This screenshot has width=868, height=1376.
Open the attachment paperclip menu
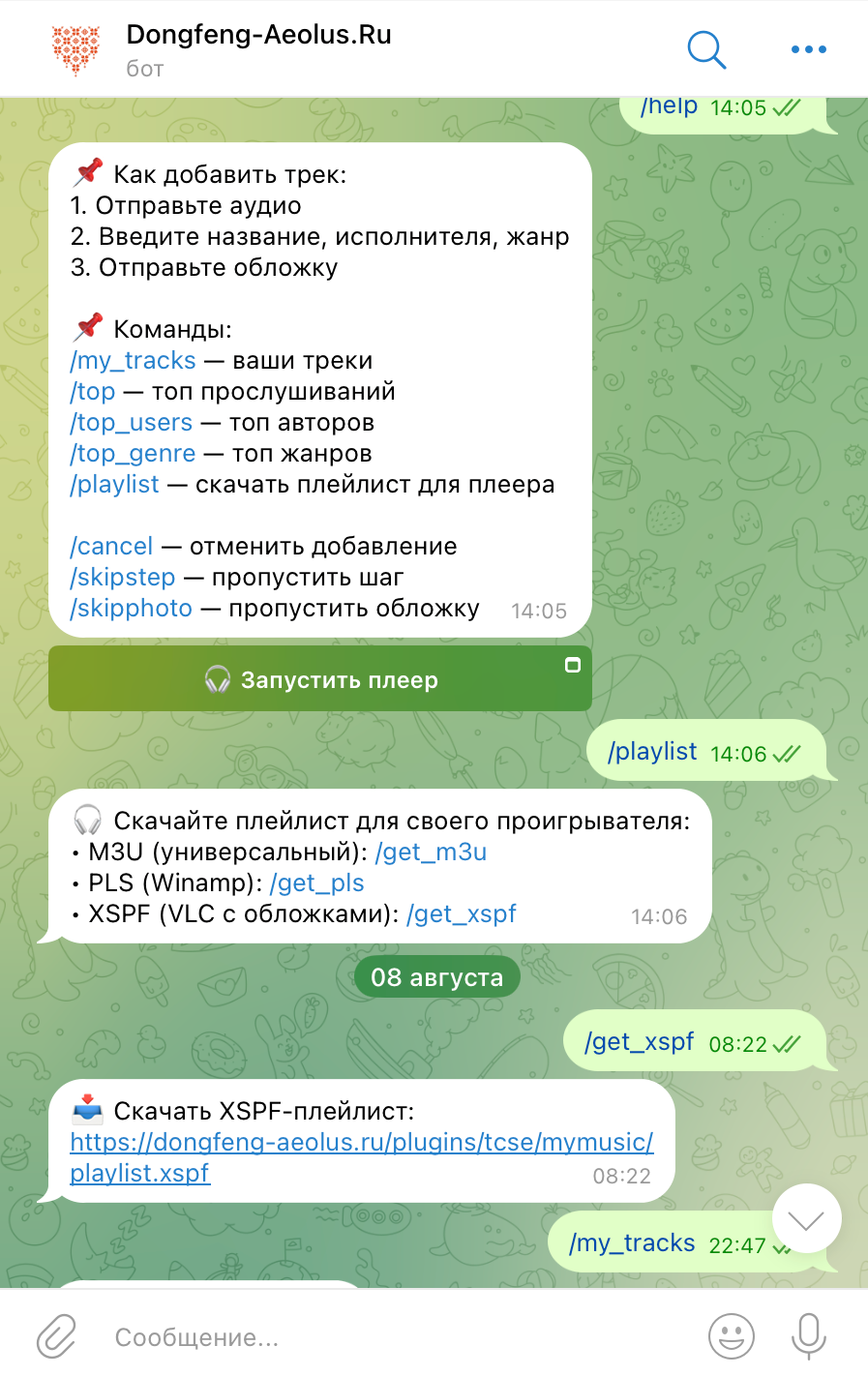click(56, 1336)
